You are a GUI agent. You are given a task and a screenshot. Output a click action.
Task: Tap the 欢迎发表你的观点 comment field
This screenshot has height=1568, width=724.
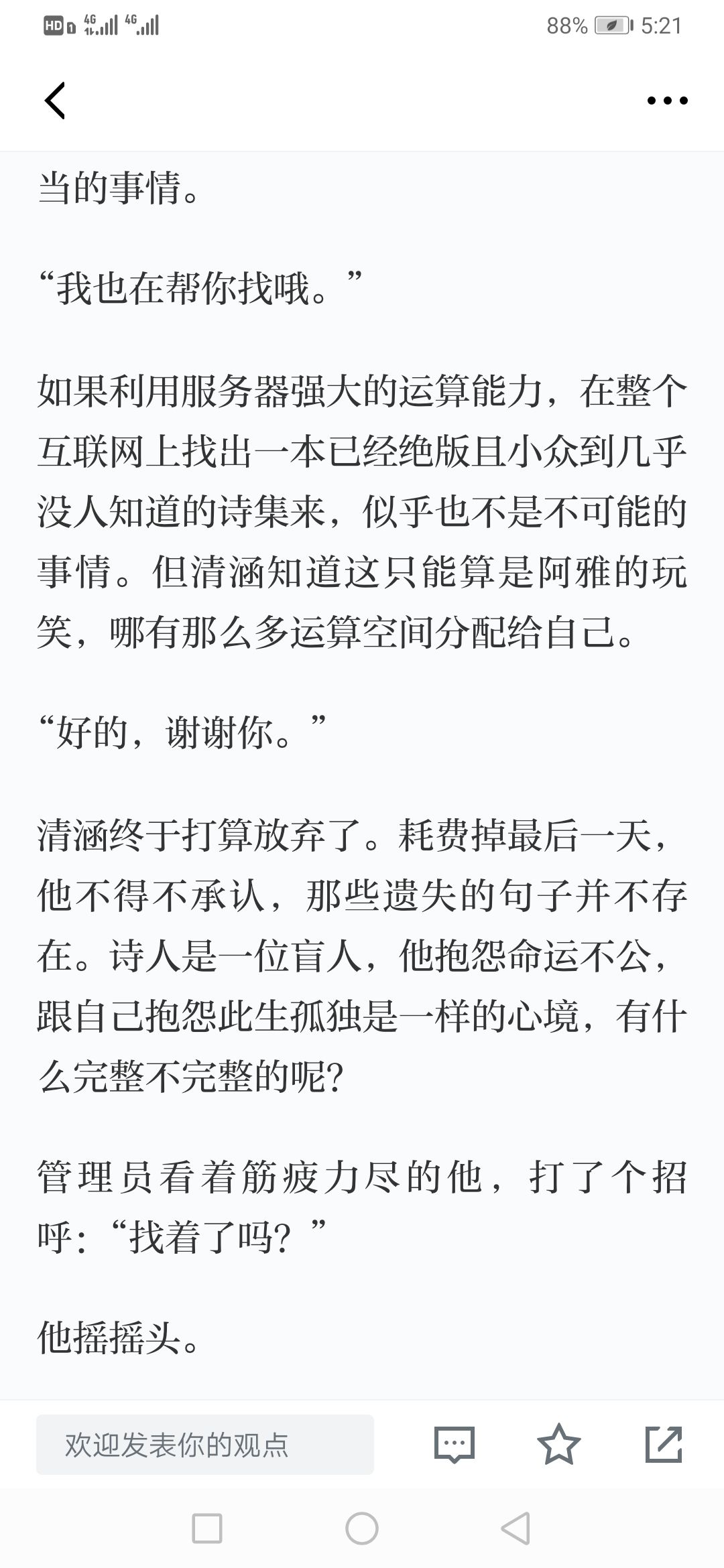[205, 1445]
